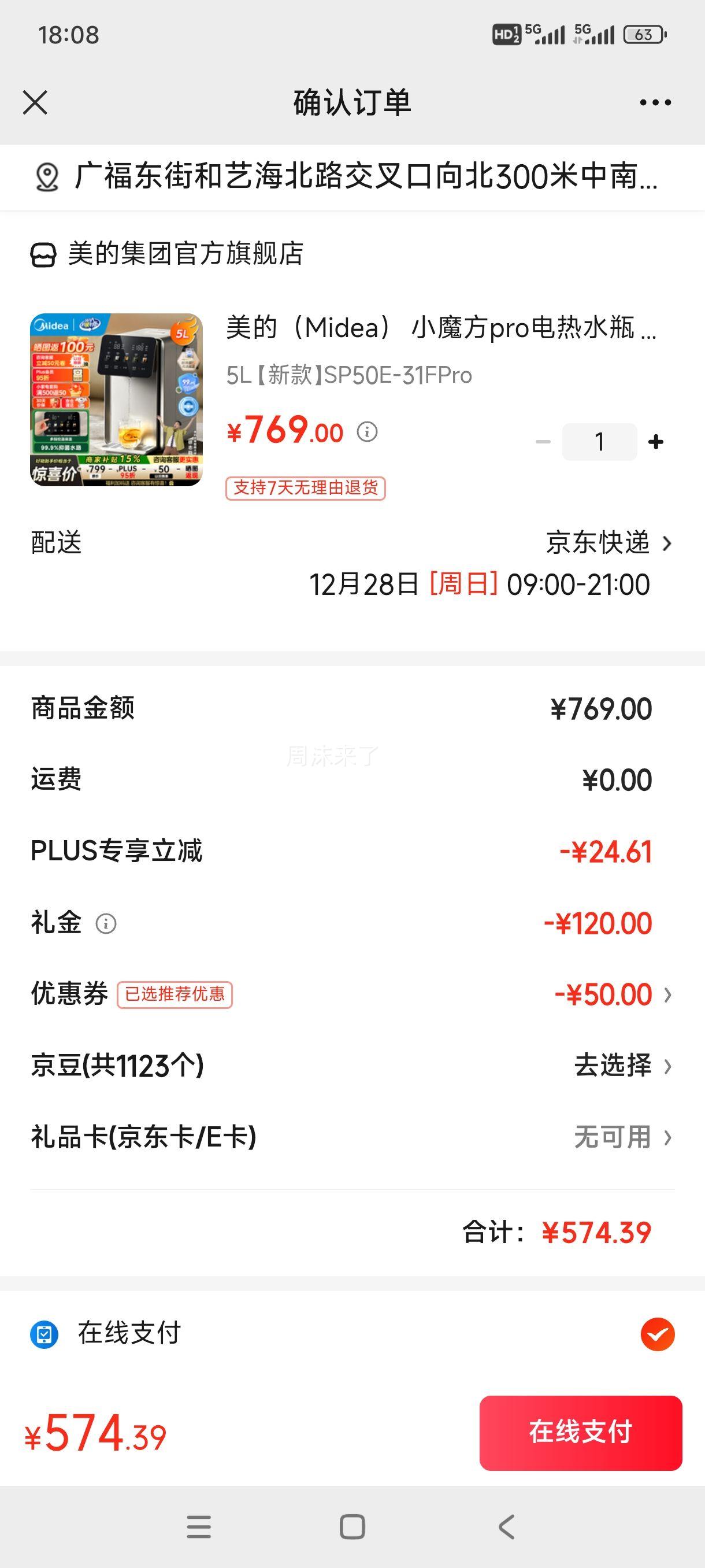Decrease product quantity with minus button

(x=543, y=442)
